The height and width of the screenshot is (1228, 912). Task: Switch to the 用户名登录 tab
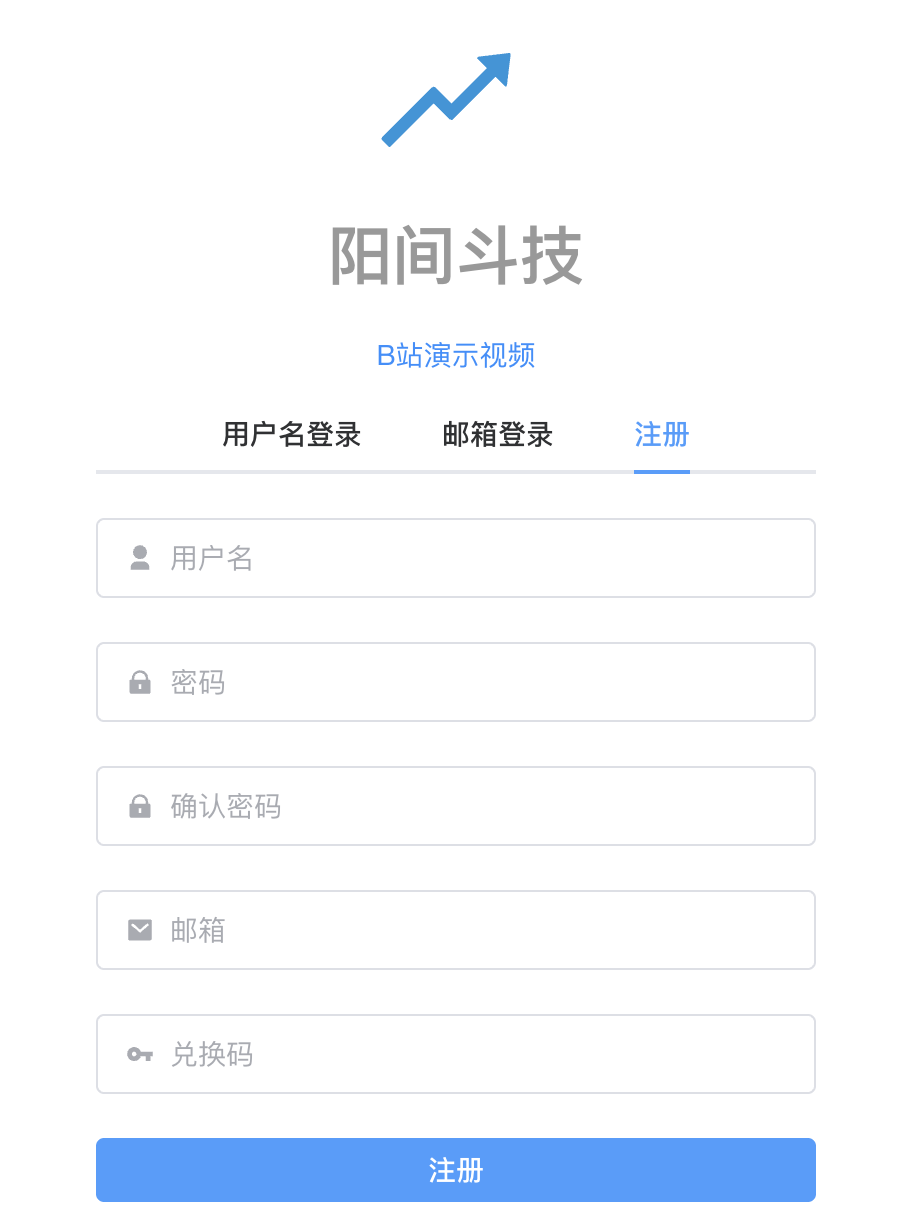click(x=291, y=435)
